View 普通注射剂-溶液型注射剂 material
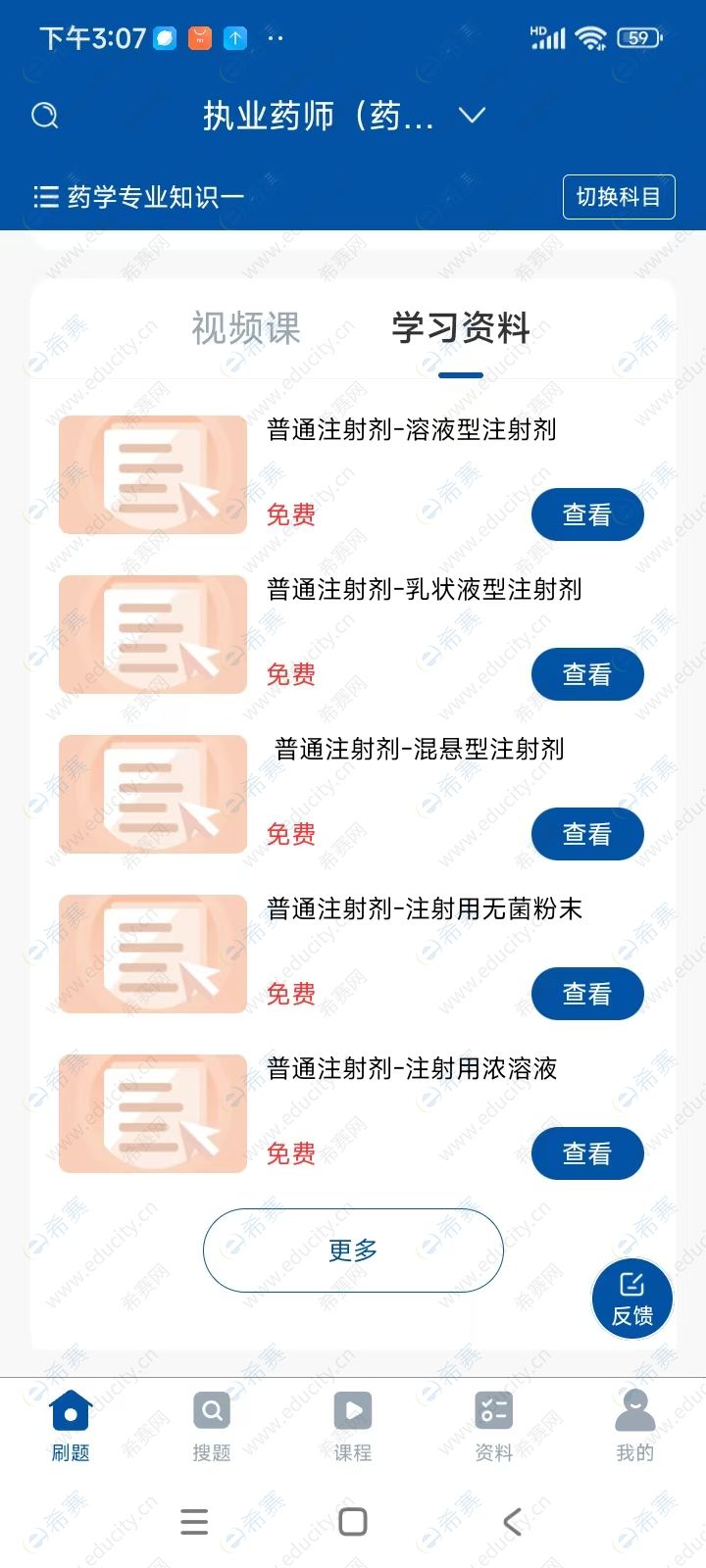The image size is (706, 1568). click(586, 514)
